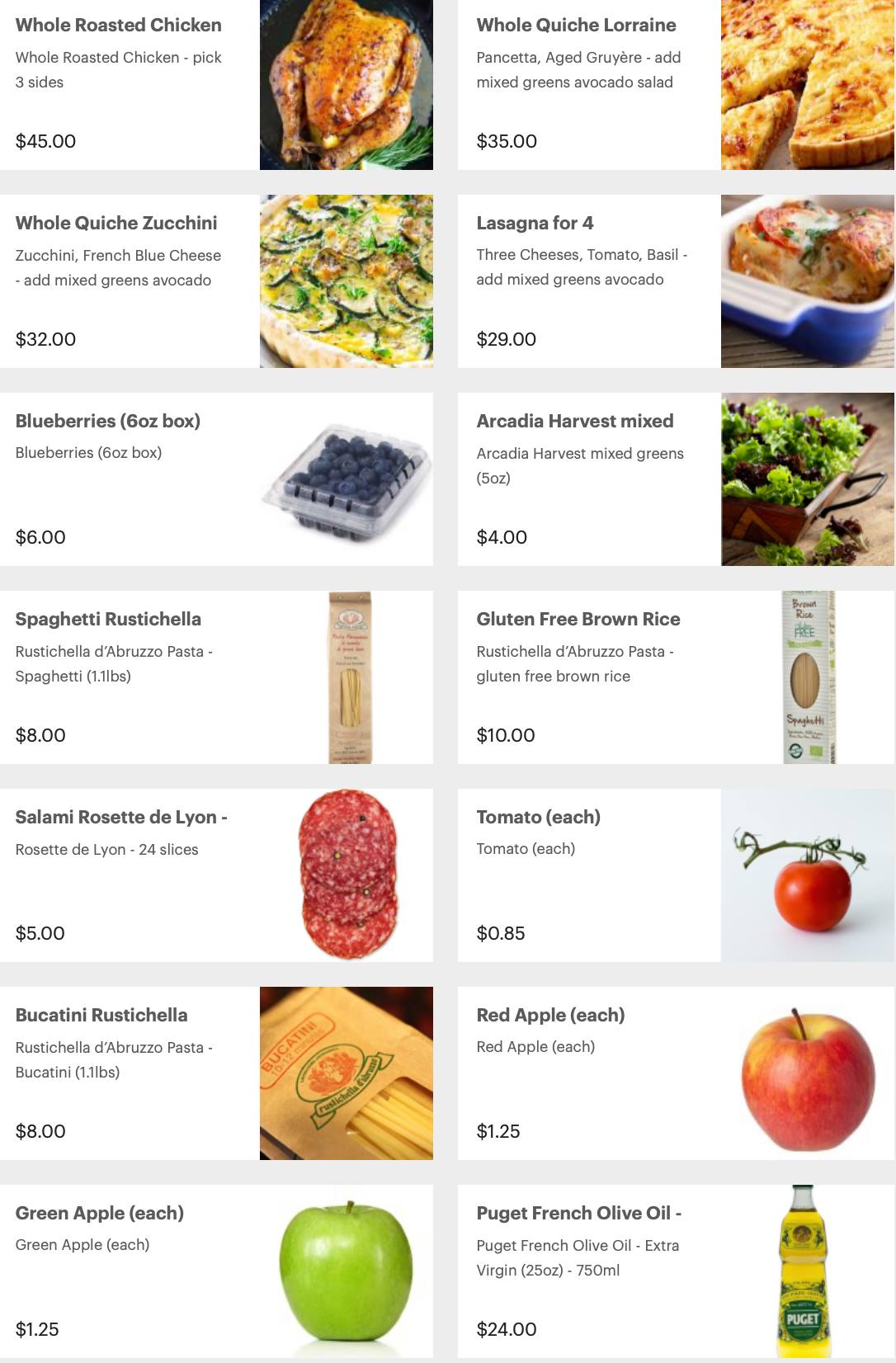Viewport: 896px width, 1363px height.
Task: Select Spaghetti Rustichella pasta
Action: tap(108, 620)
